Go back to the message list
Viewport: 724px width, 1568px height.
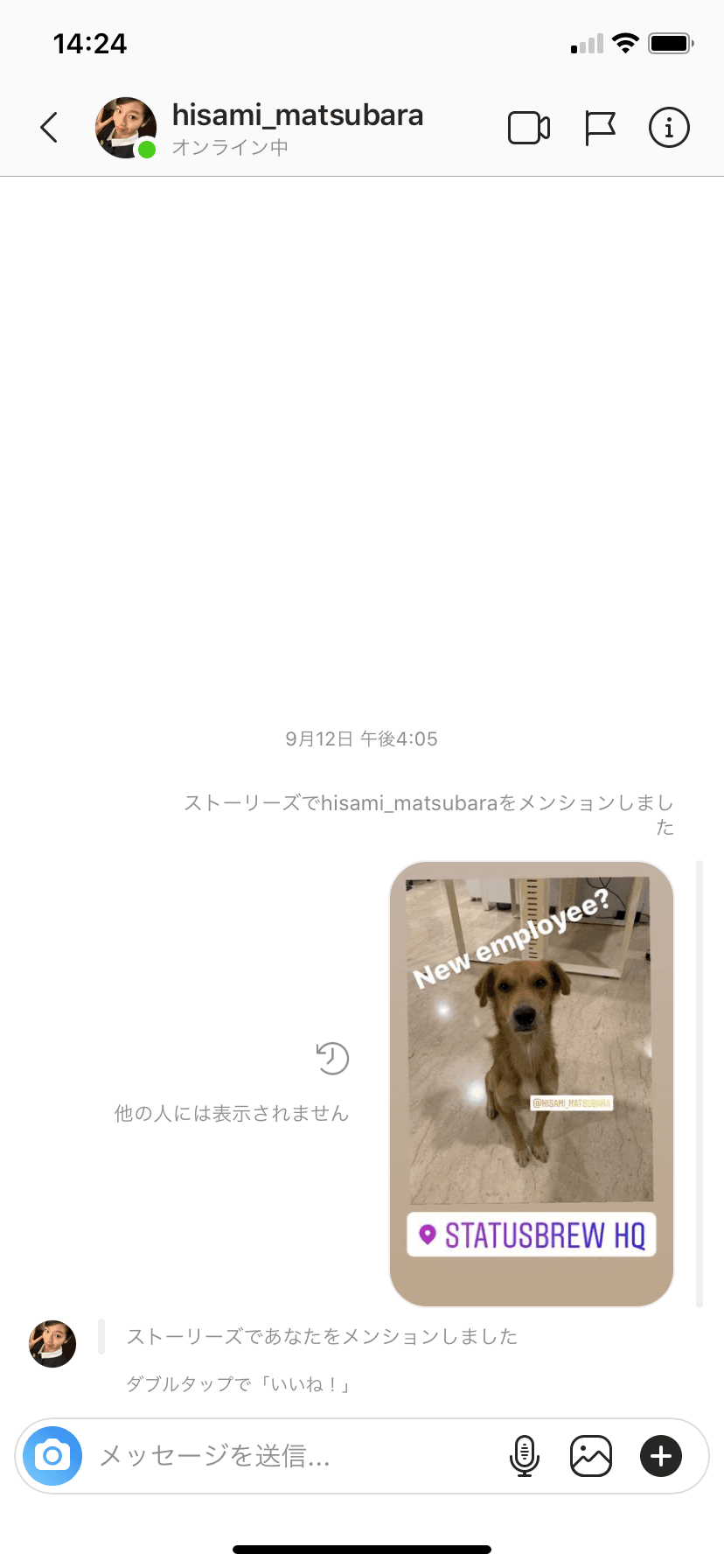pyautogui.click(x=50, y=128)
